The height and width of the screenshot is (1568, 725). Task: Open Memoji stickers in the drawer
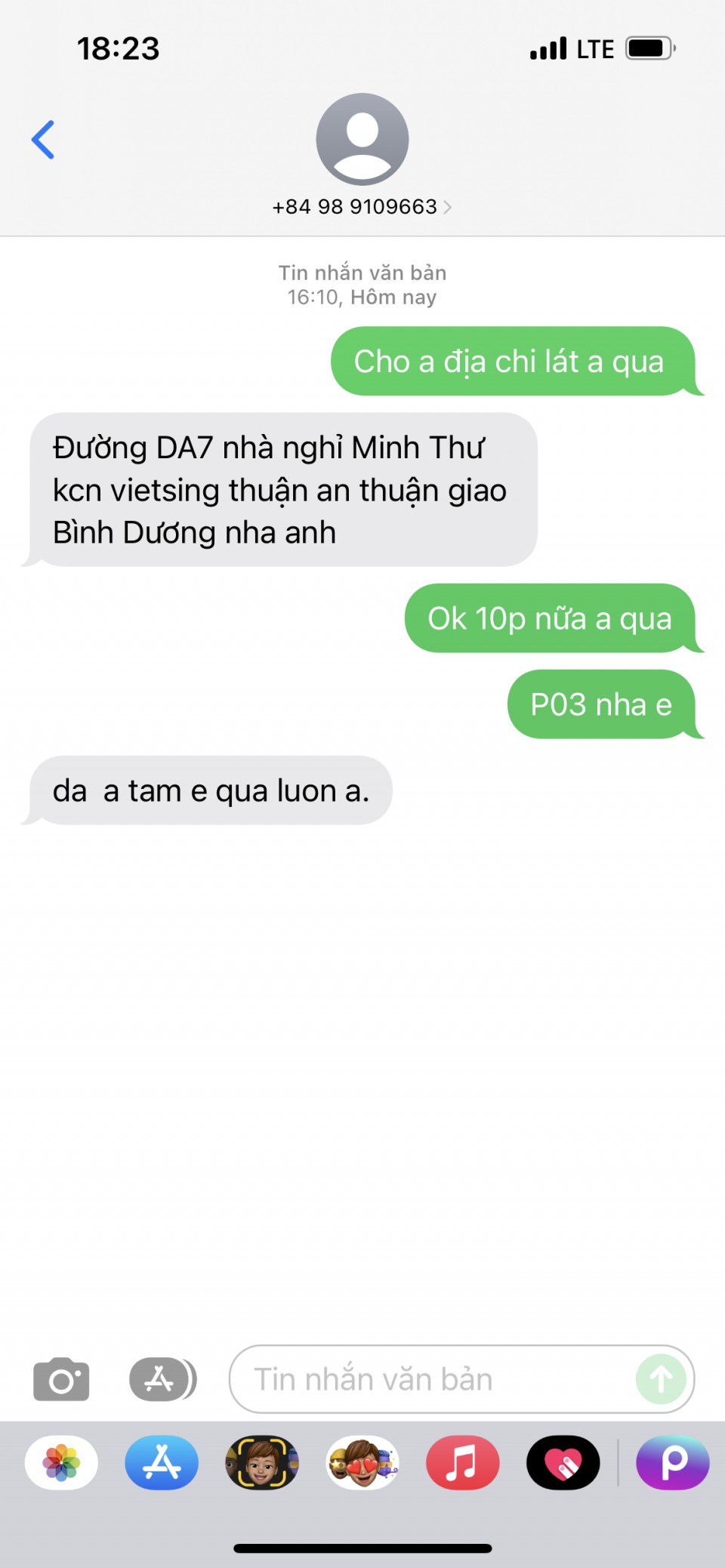coord(362,1462)
